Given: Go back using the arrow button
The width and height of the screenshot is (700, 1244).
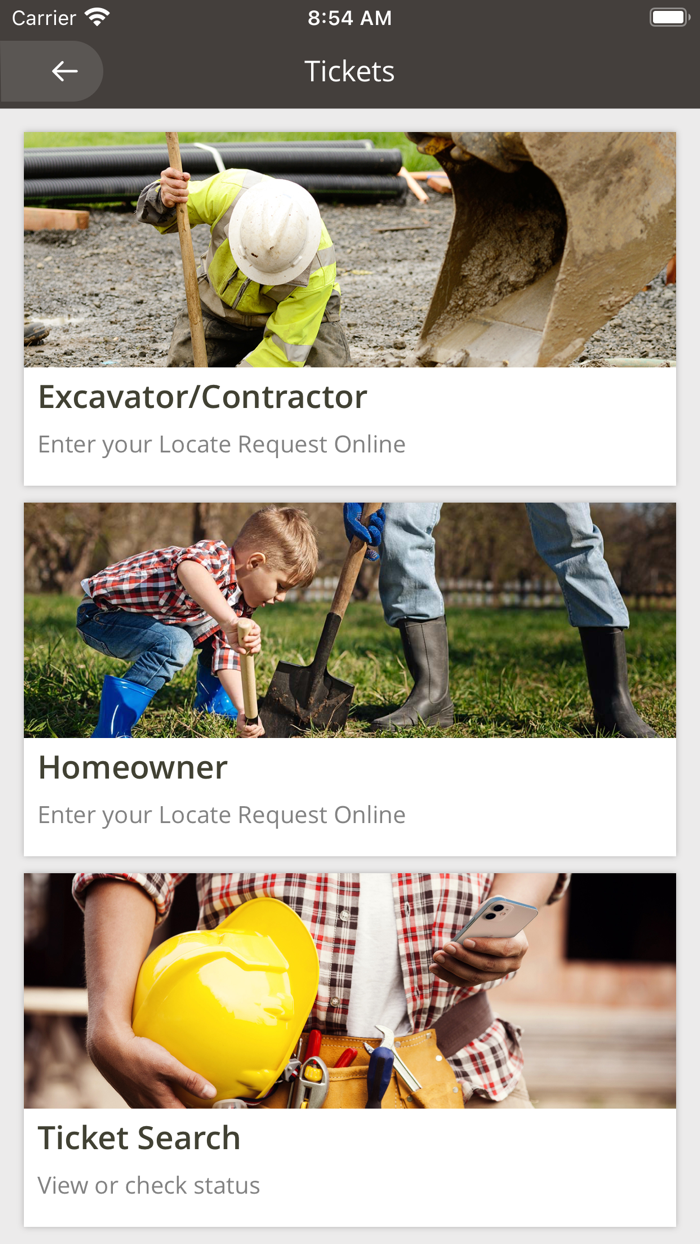Looking at the screenshot, I should [52, 71].
